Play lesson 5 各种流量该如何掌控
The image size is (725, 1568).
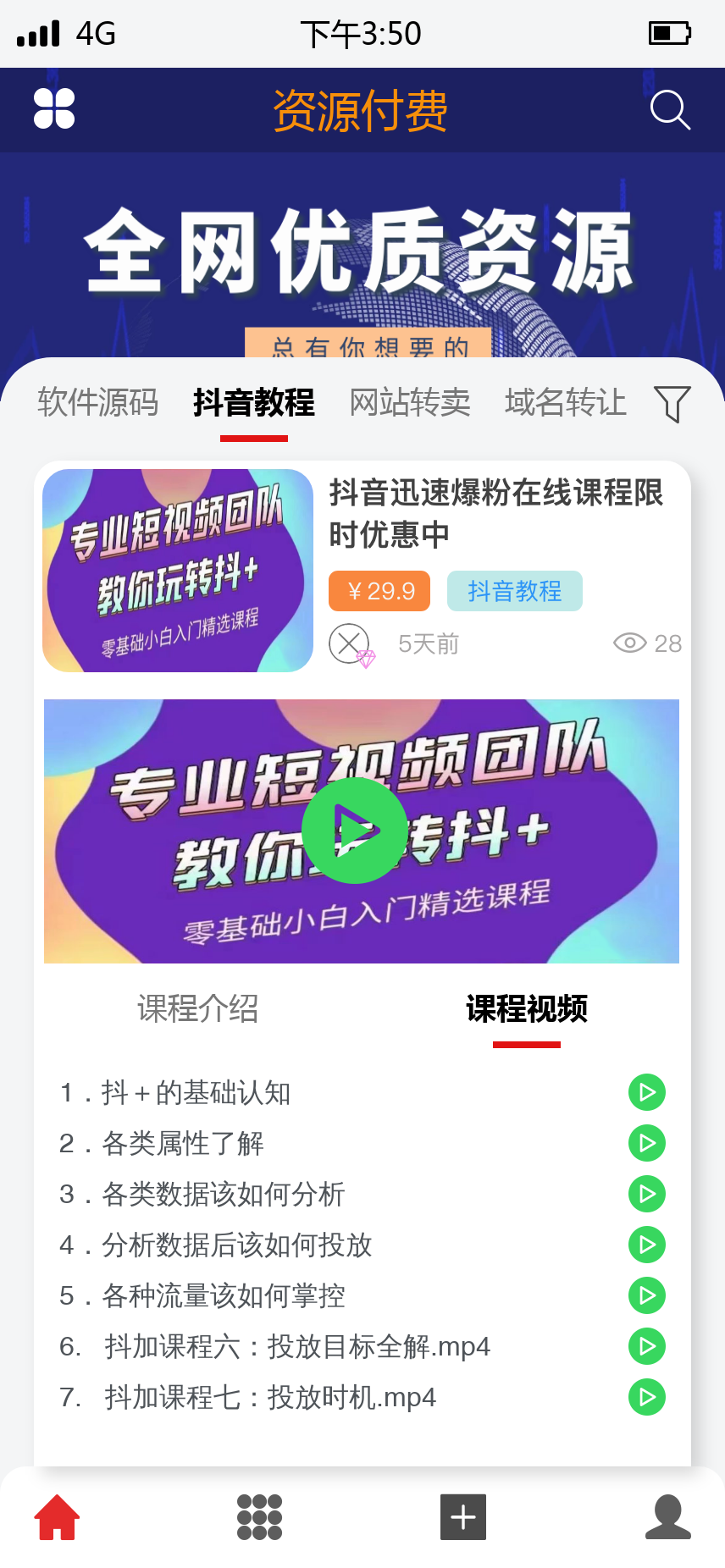coord(647,1295)
